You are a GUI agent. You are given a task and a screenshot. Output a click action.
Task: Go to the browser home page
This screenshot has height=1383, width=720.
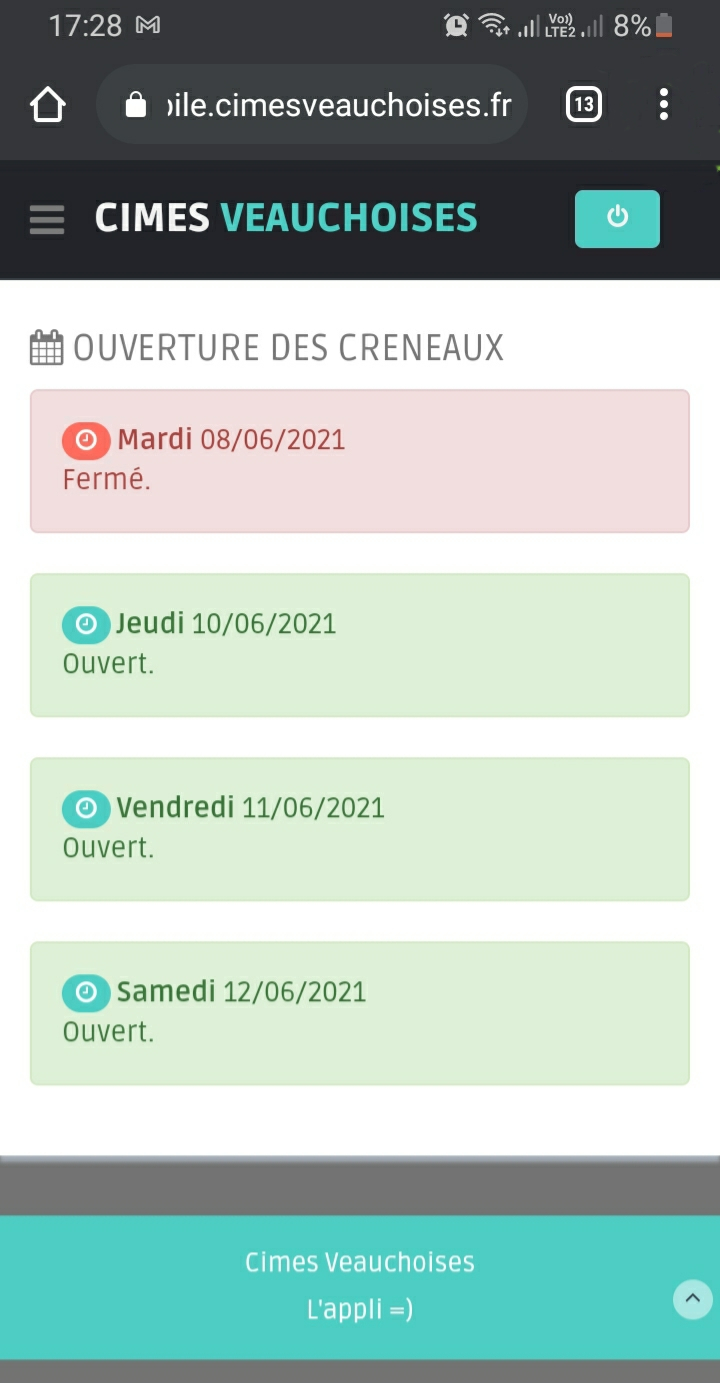tap(47, 105)
